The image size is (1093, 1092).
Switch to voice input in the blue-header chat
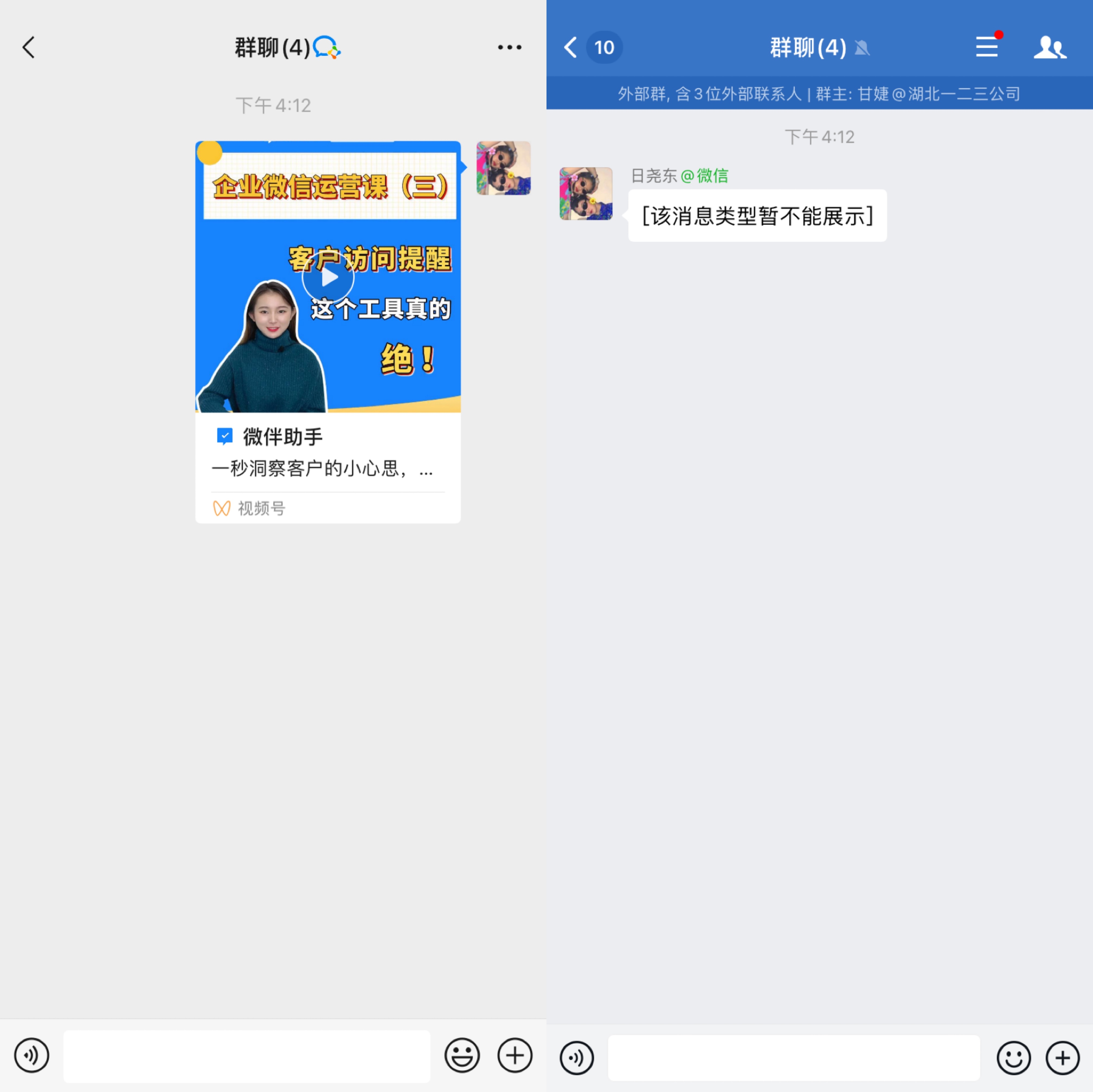point(577,1058)
